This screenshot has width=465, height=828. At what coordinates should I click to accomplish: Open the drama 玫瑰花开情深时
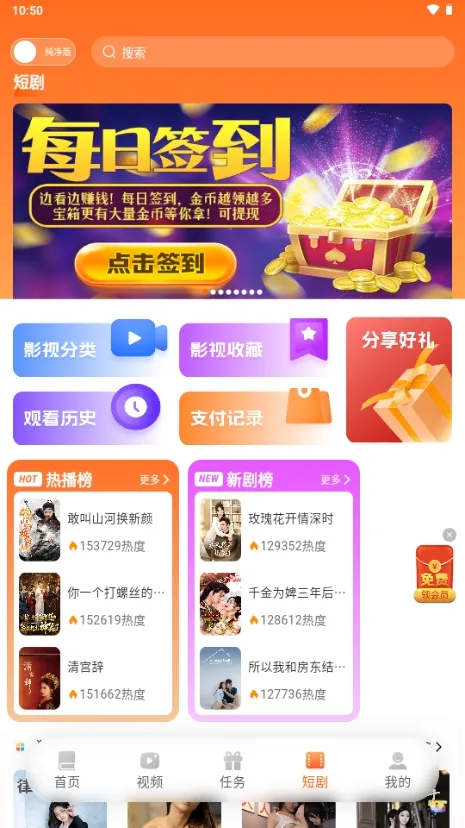tap(273, 530)
